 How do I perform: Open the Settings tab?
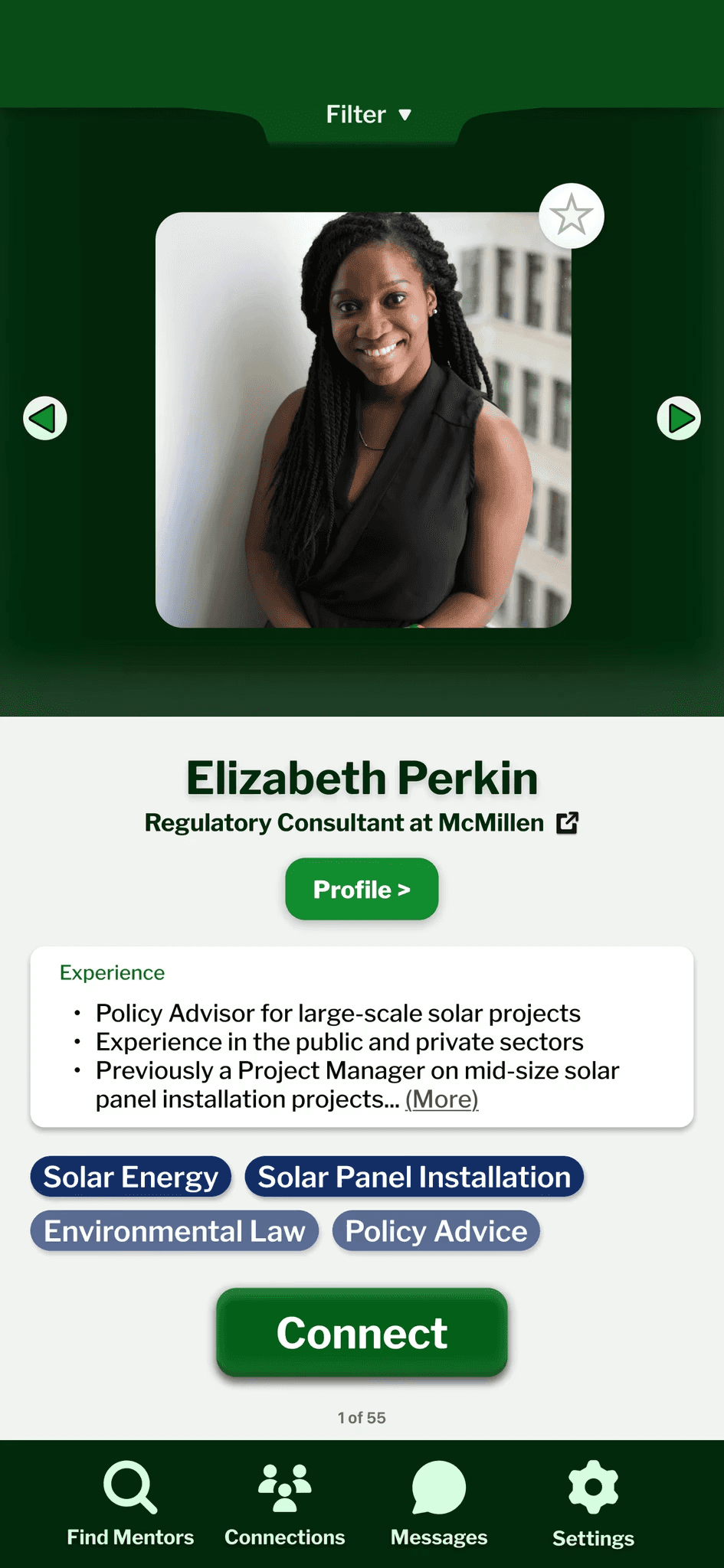point(593,1504)
